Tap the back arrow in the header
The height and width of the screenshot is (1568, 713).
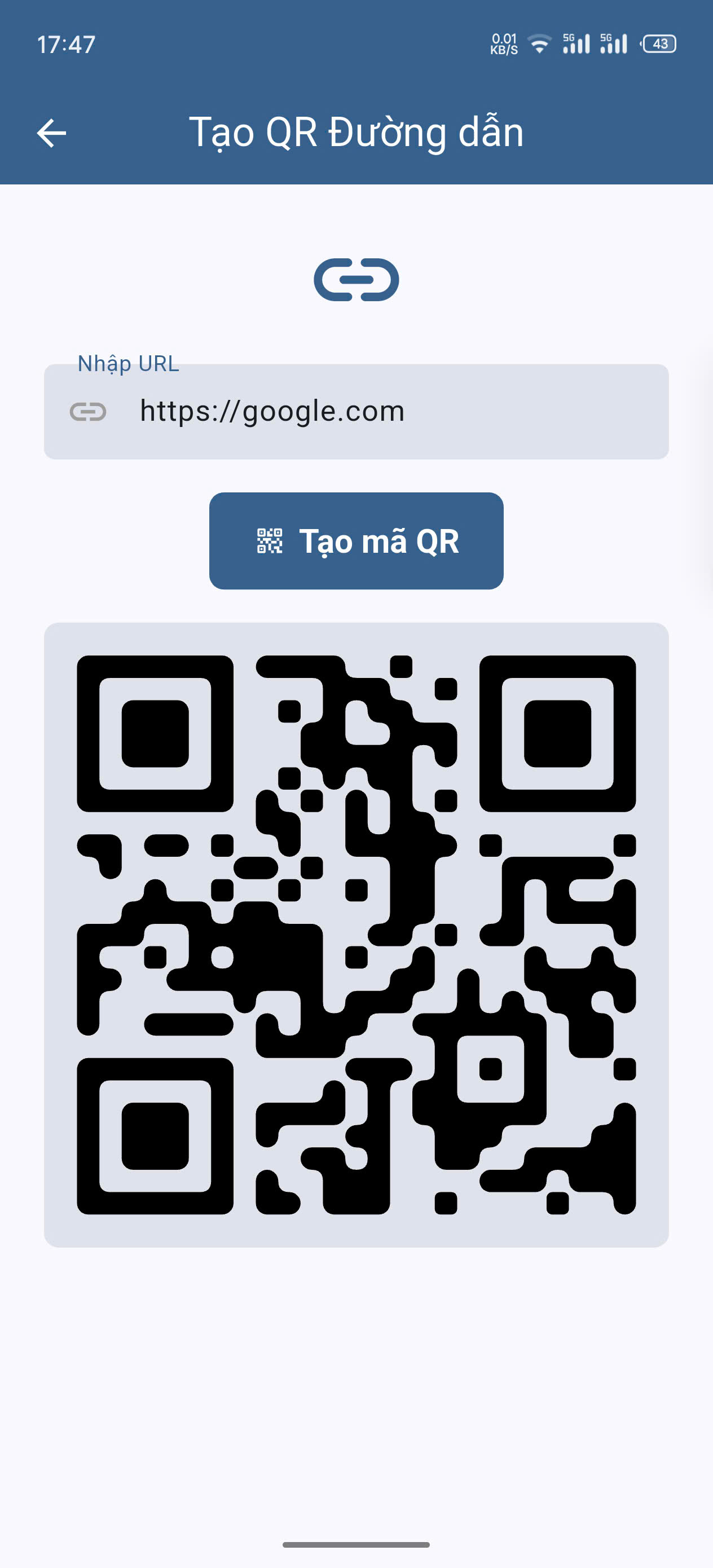click(52, 133)
